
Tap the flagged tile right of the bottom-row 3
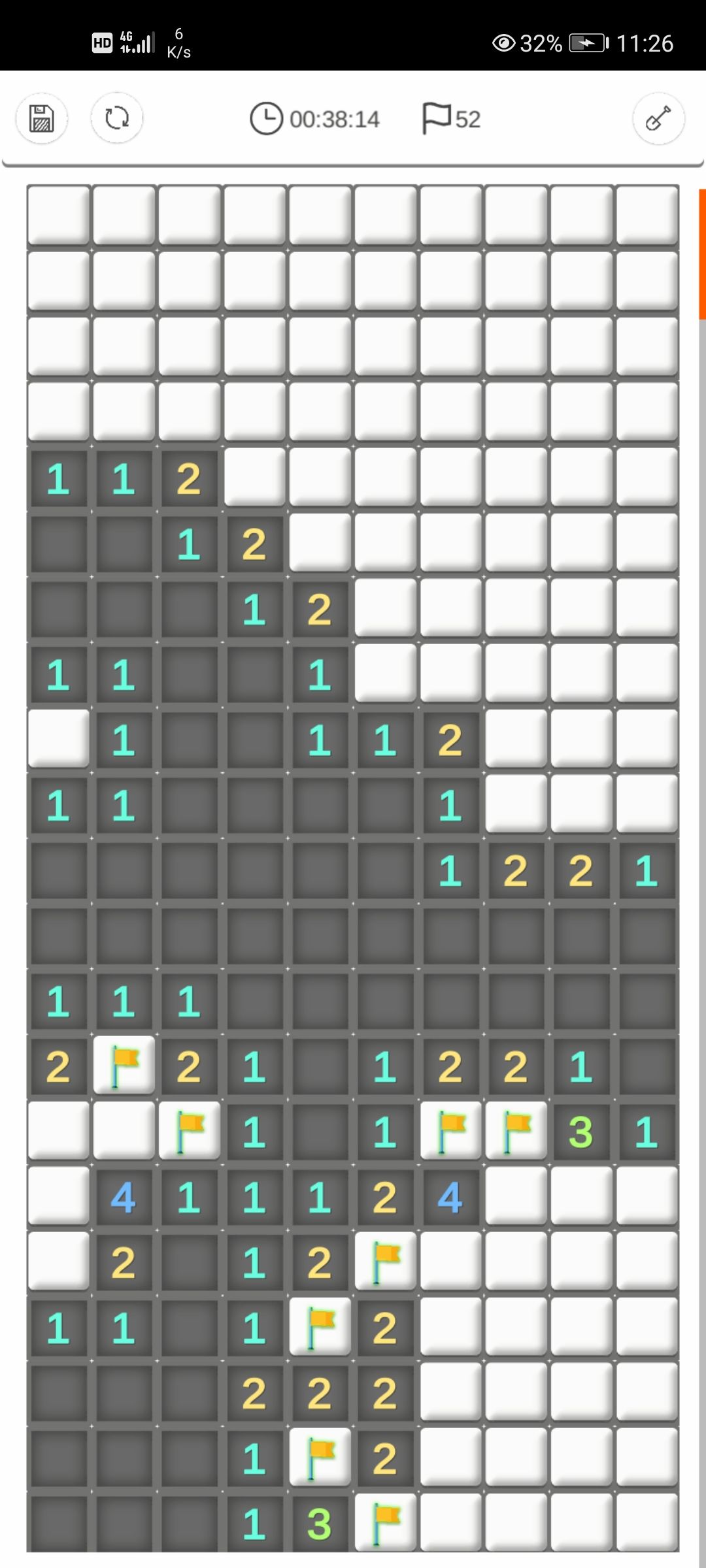(386, 1522)
